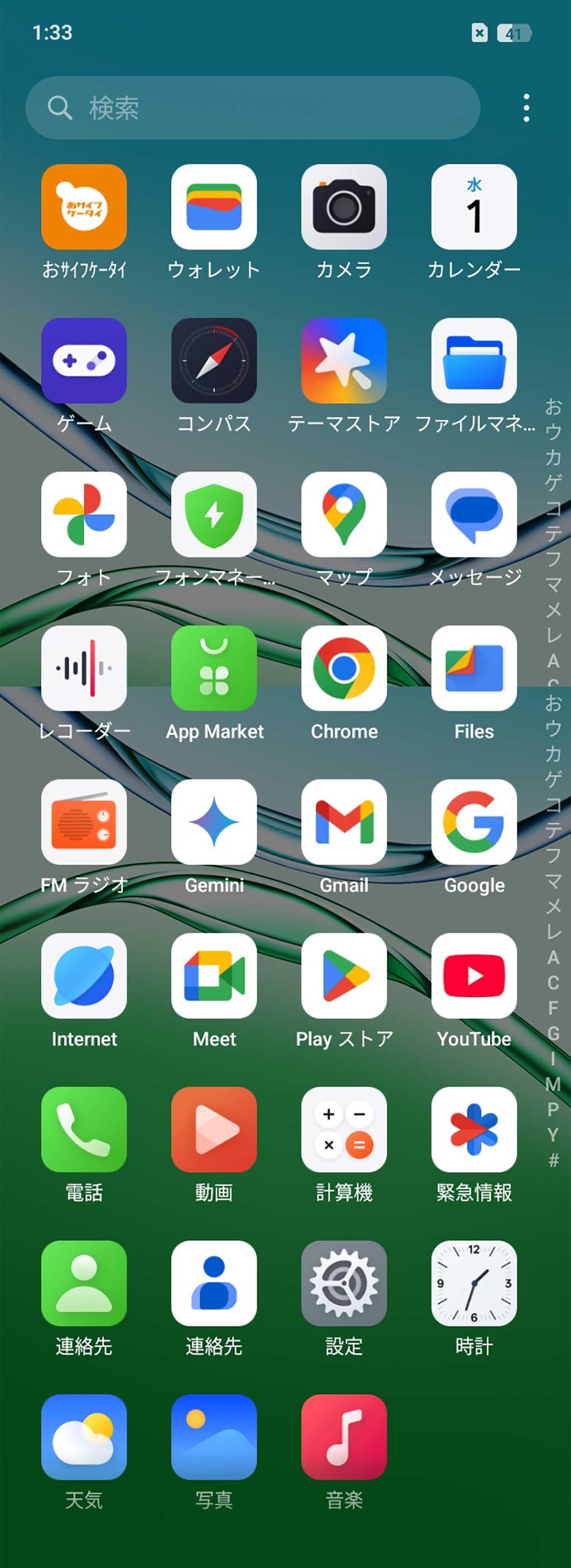Viewport: 571px width, 1568px height.
Task: Open the 設定 settings app
Action: (x=344, y=1283)
